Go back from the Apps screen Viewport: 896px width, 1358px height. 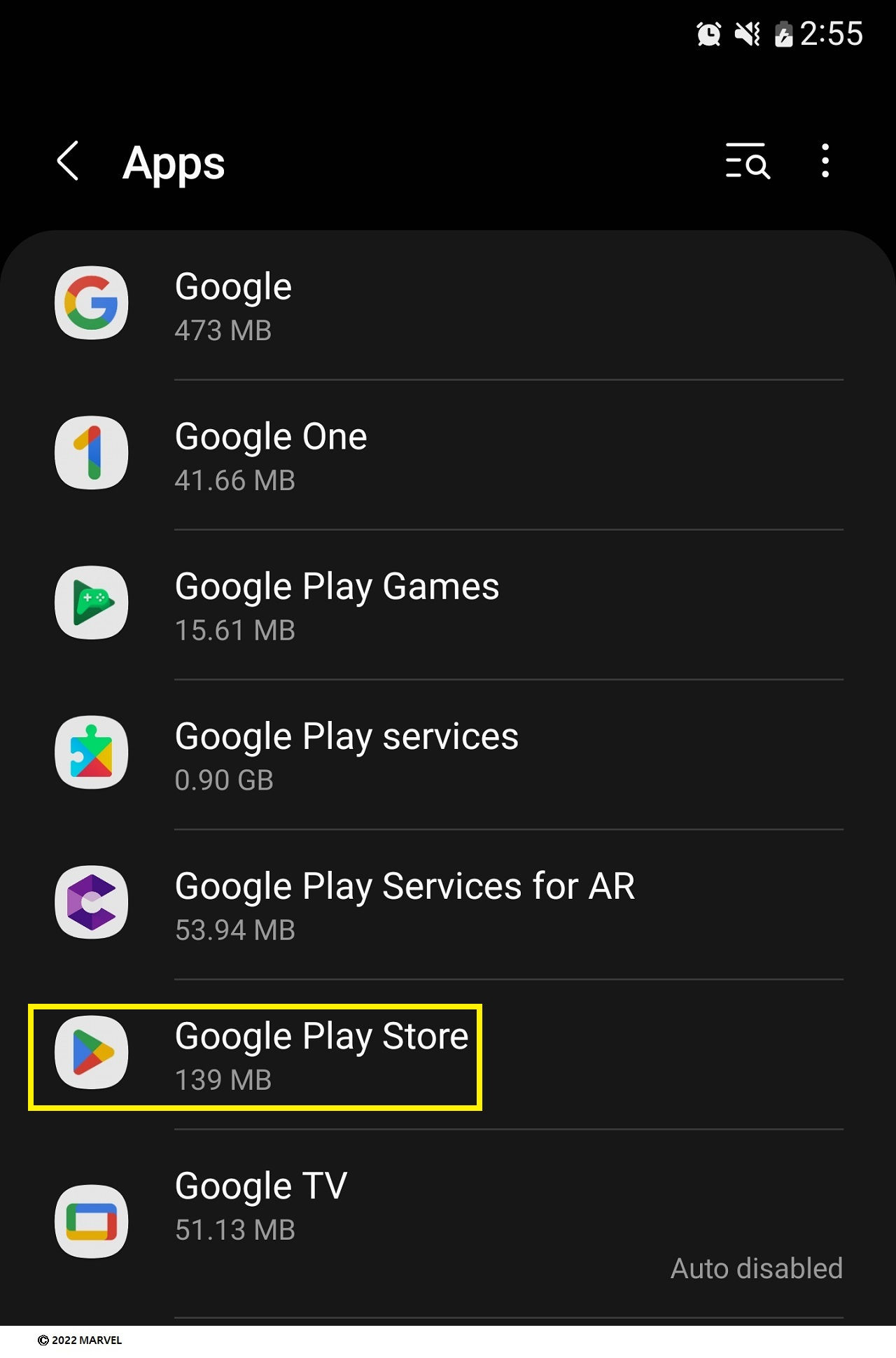(68, 162)
